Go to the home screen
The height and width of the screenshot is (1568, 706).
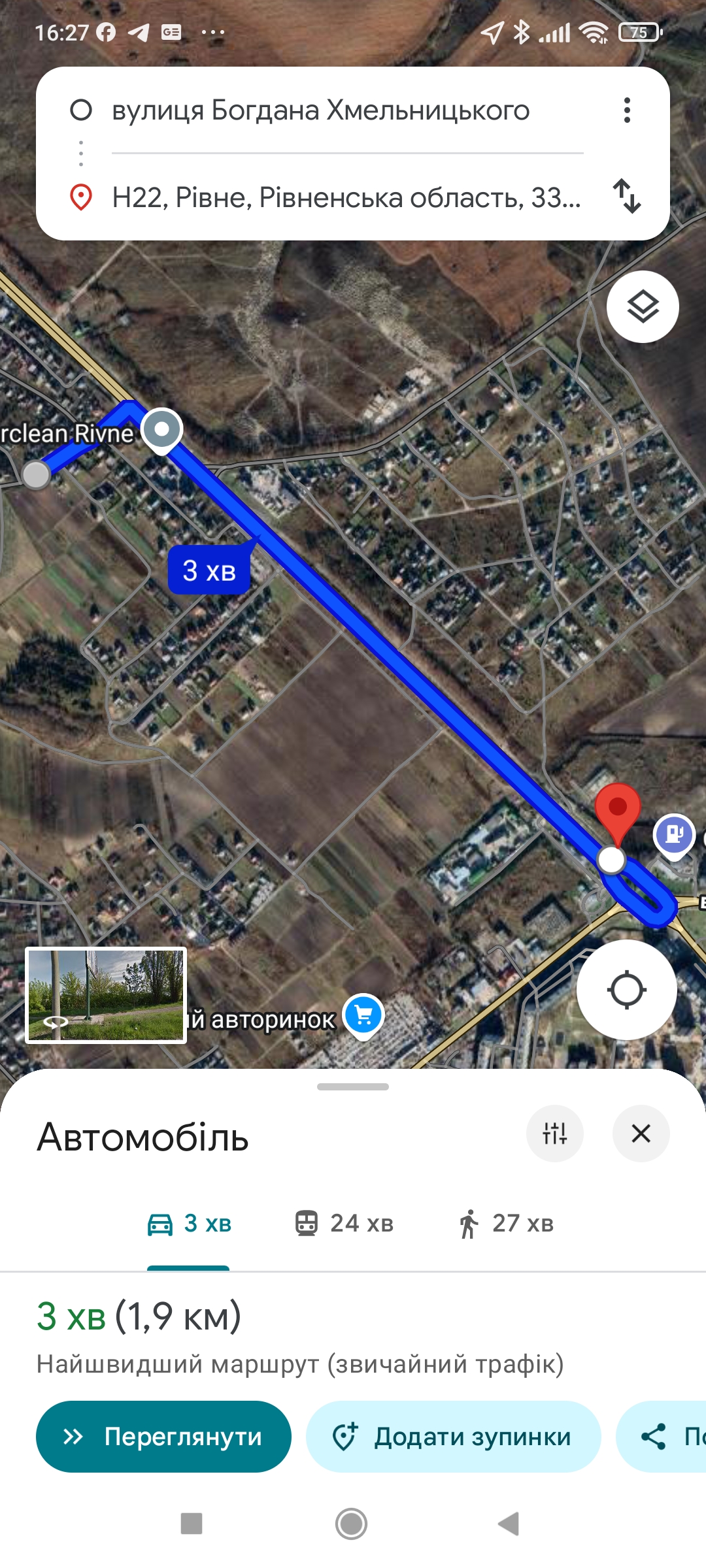(352, 1524)
